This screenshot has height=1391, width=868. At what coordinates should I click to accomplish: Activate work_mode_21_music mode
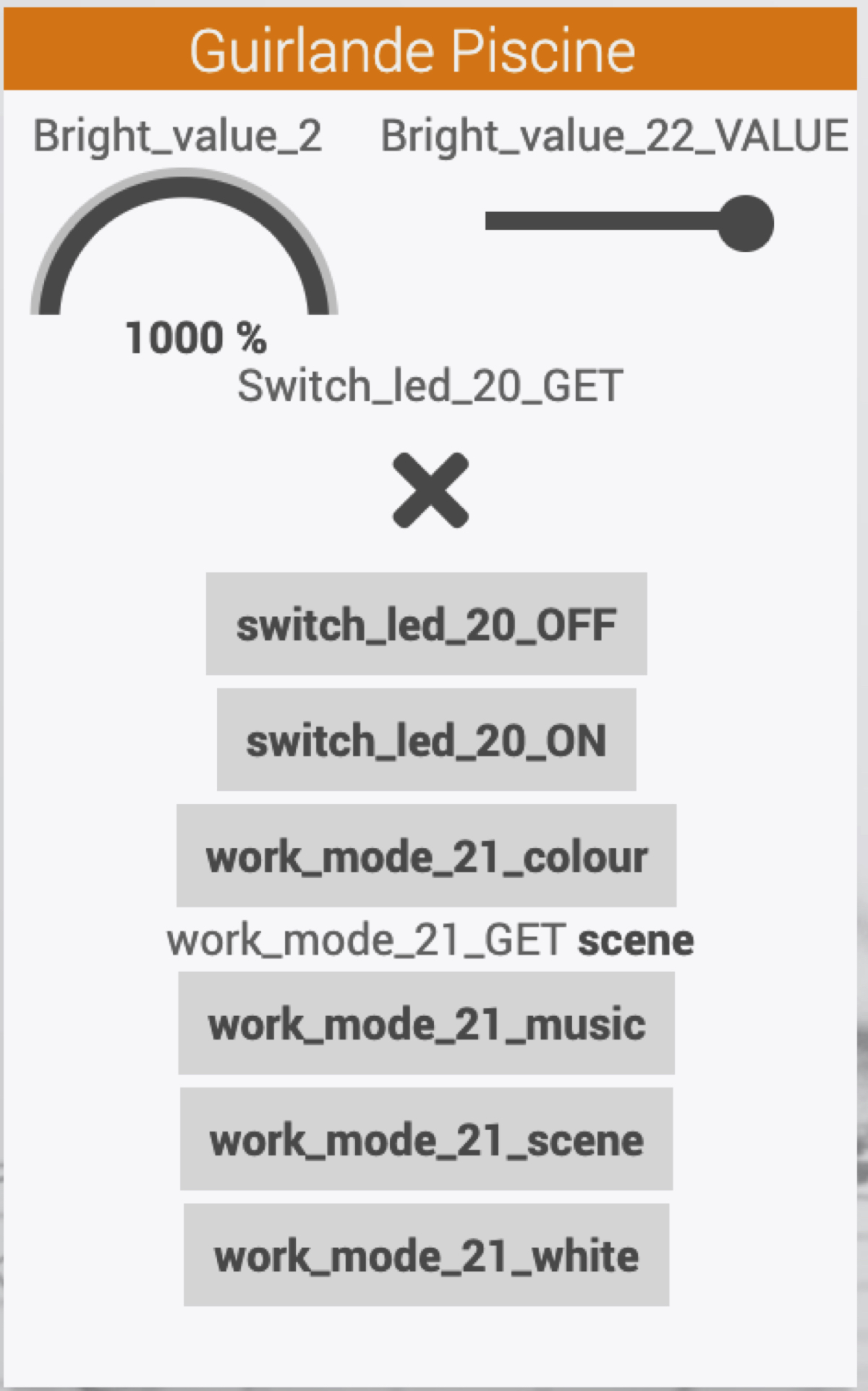point(426,1023)
